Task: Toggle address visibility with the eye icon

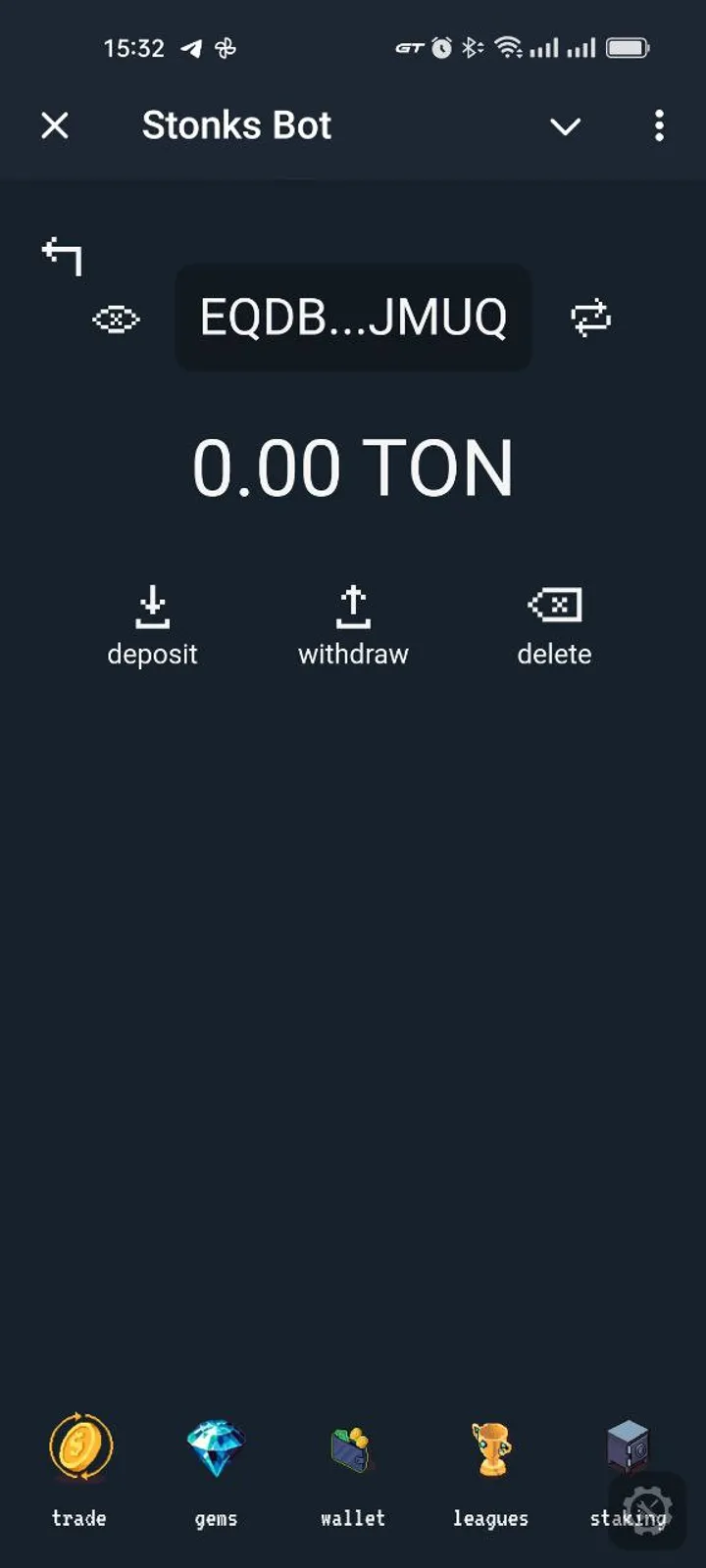Action: pyautogui.click(x=117, y=318)
